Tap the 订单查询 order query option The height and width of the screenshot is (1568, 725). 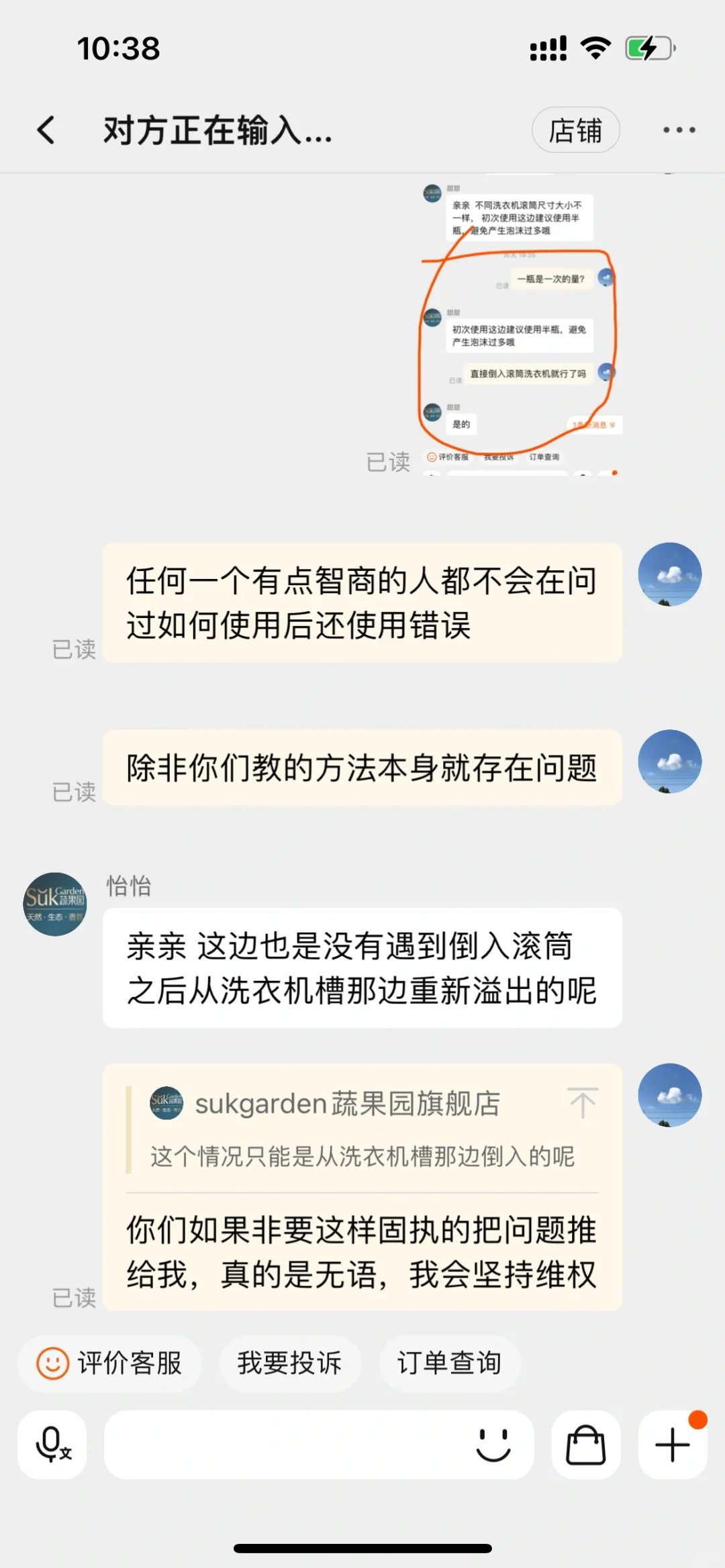click(450, 1363)
